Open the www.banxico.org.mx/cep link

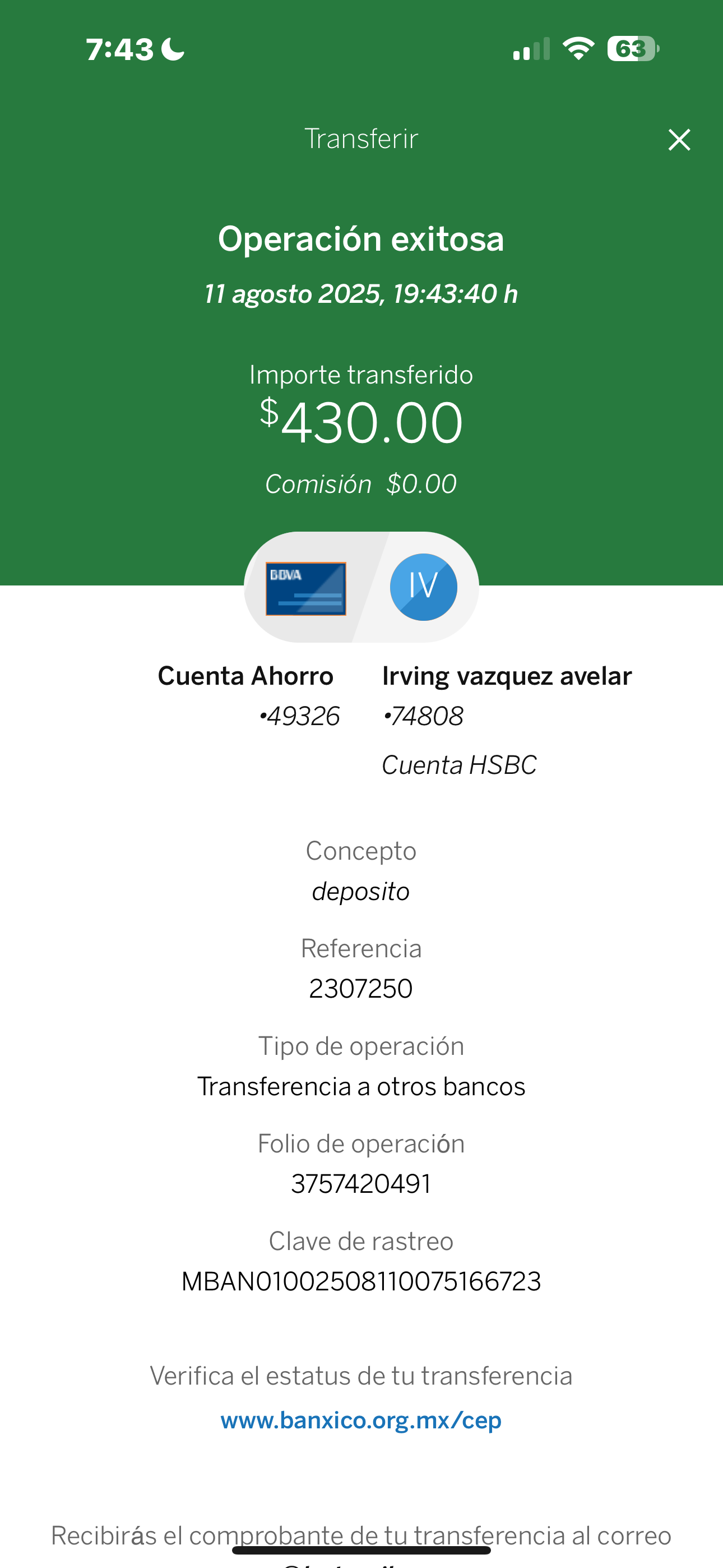point(361,1420)
